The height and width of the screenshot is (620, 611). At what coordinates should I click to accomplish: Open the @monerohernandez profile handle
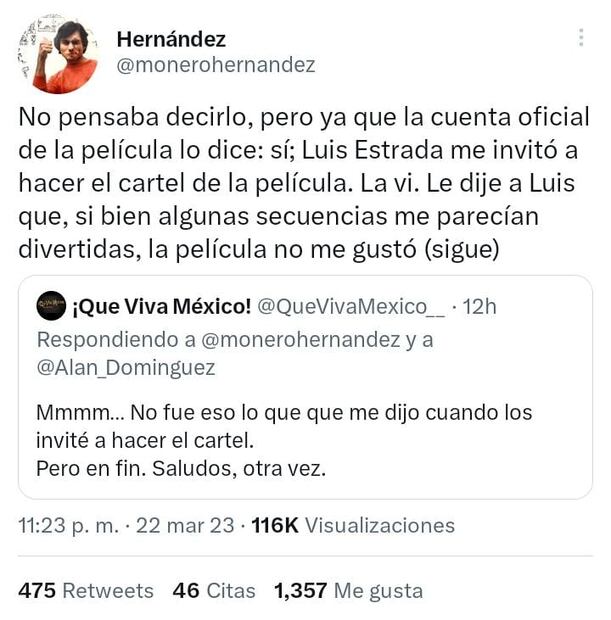pos(215,65)
